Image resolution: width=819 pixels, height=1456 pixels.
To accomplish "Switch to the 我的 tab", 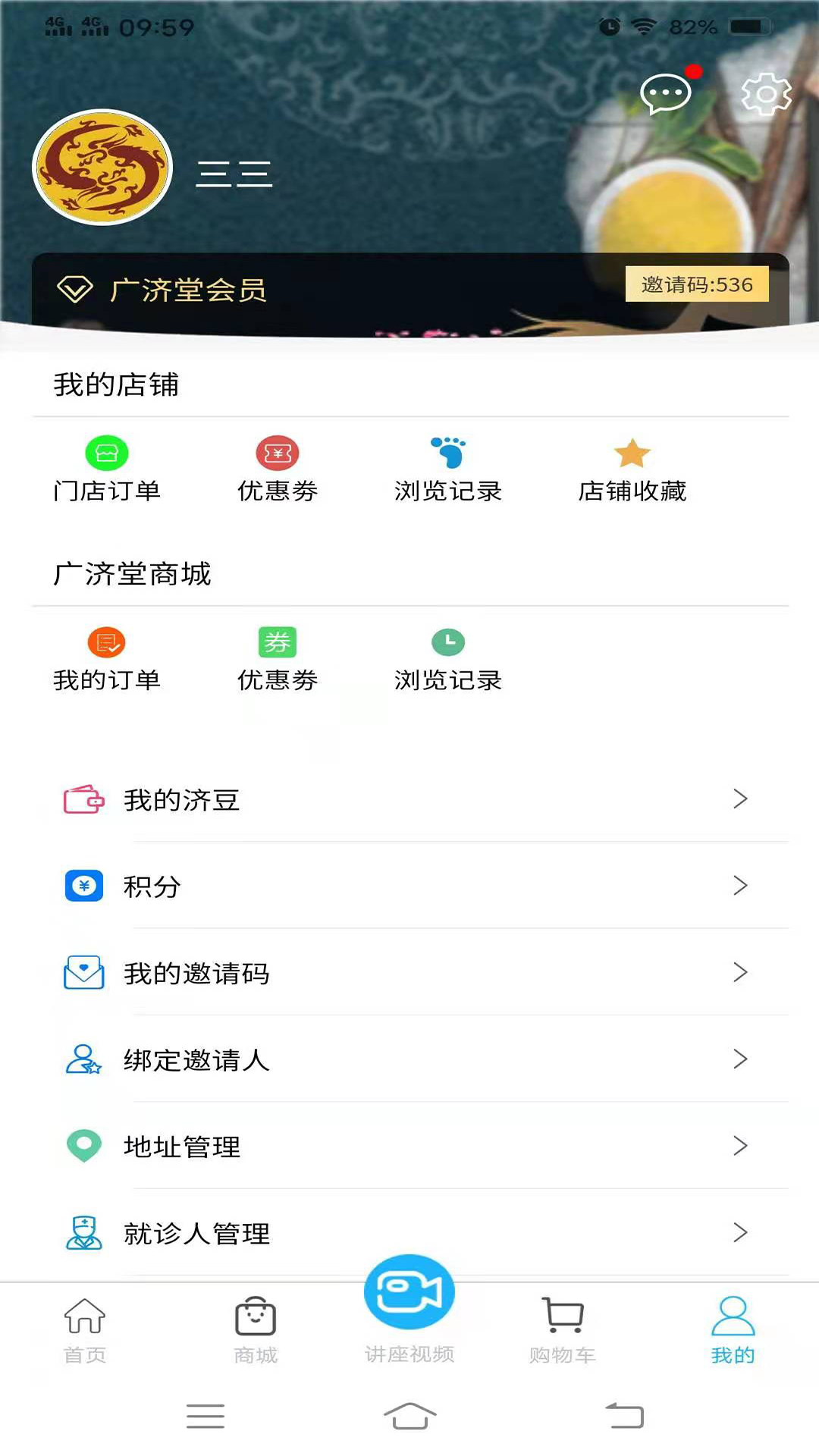I will tap(731, 1319).
